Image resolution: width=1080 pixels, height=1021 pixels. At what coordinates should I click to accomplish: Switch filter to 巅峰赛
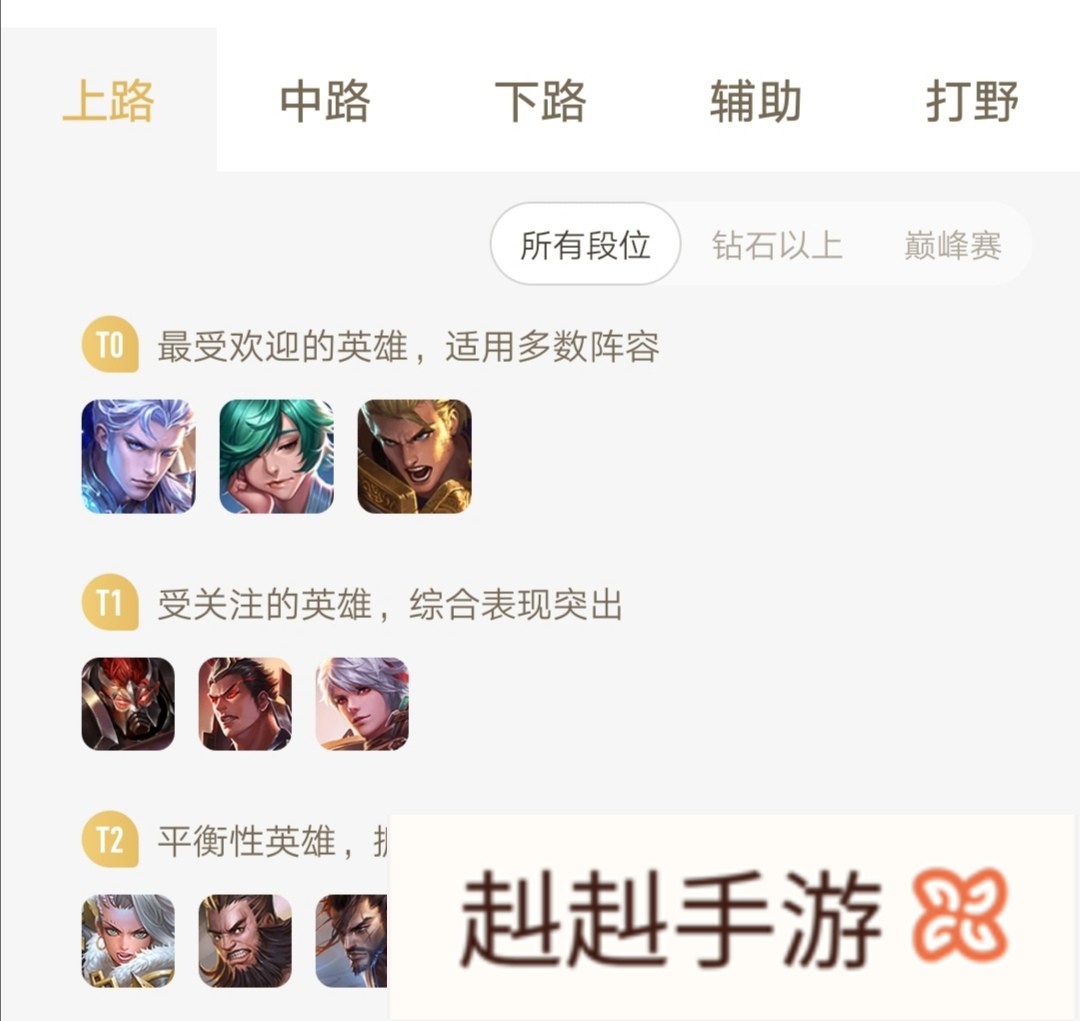pos(953,245)
